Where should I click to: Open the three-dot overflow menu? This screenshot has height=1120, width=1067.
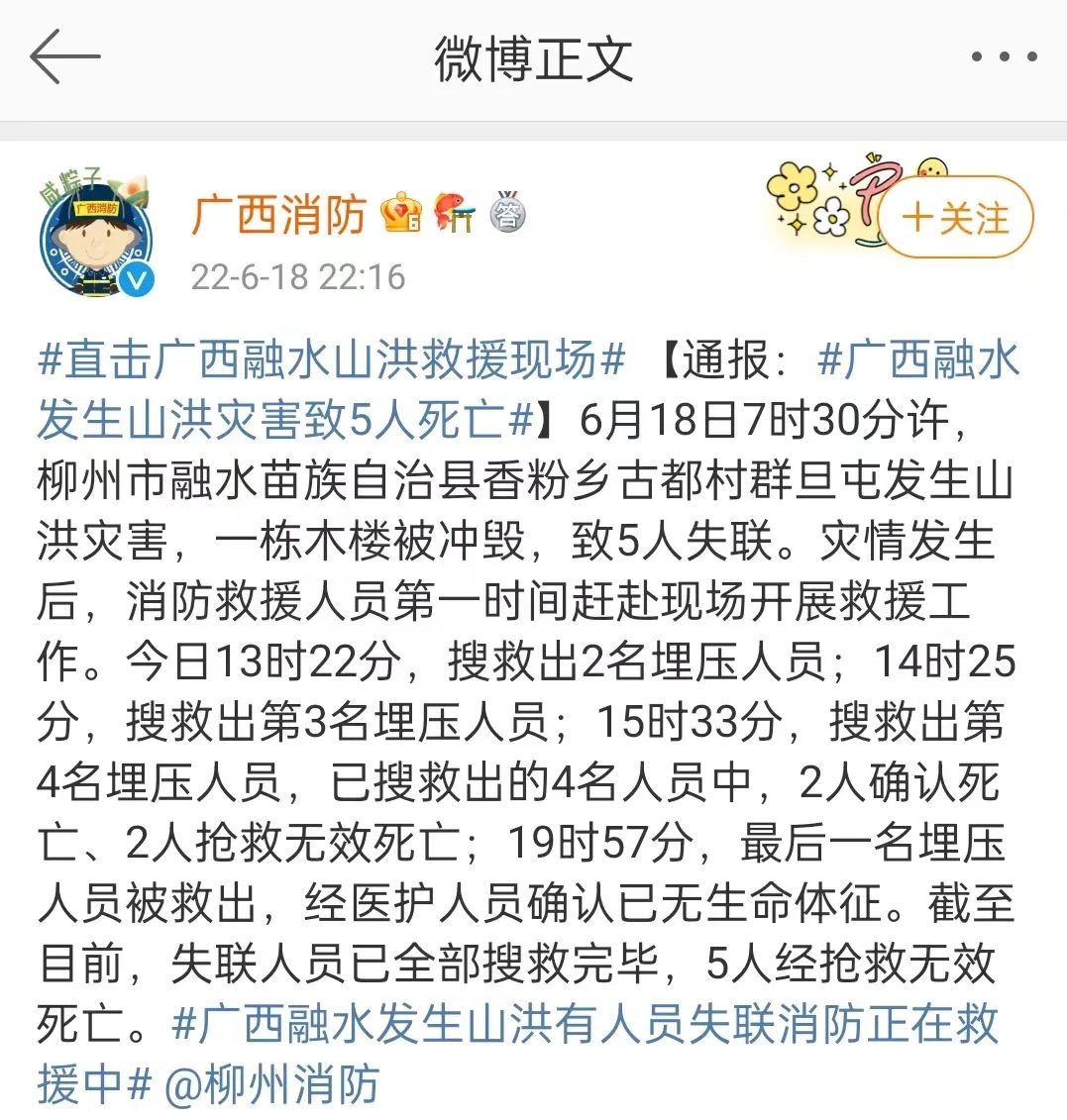click(1004, 57)
